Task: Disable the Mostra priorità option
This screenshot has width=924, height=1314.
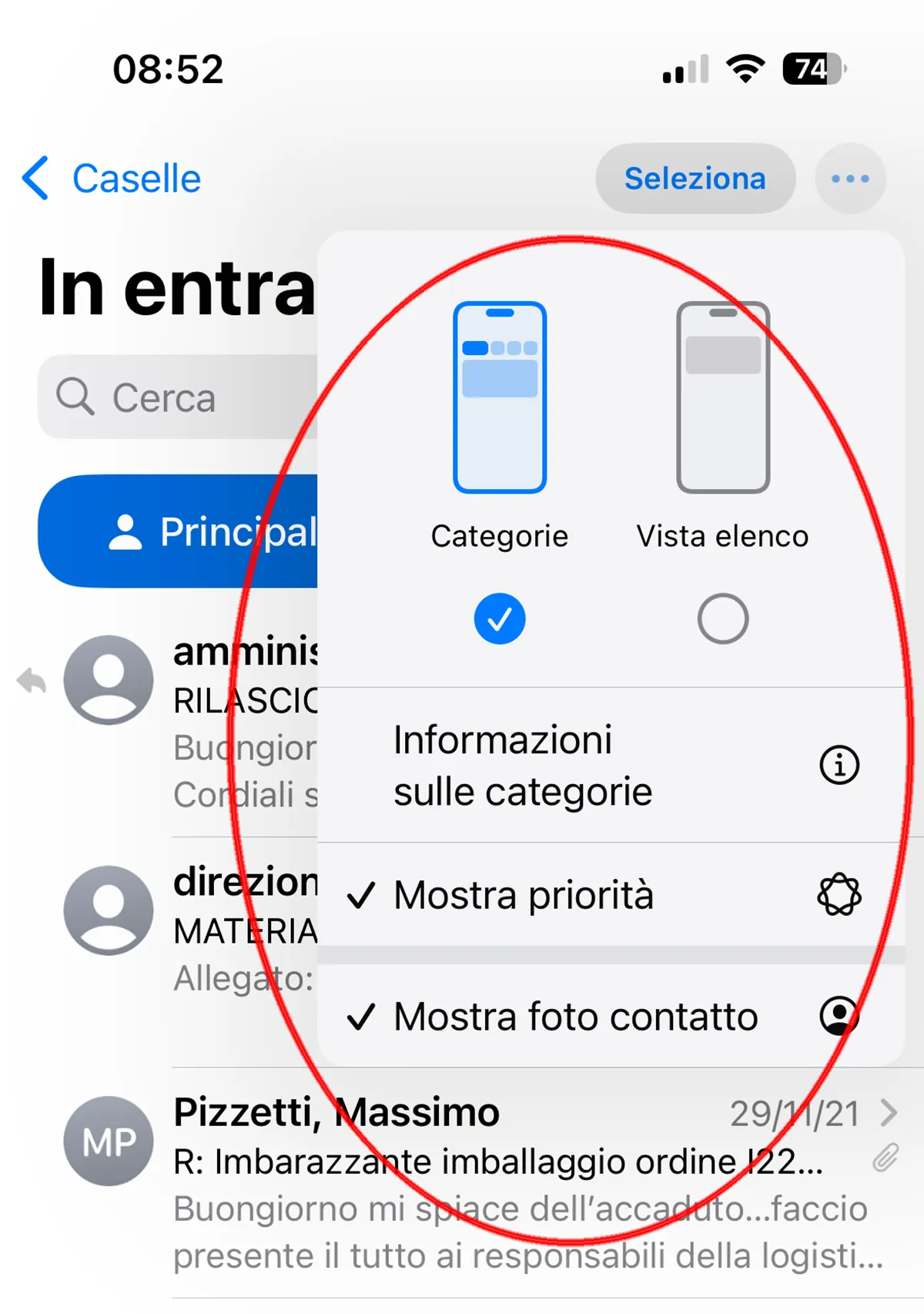Action: pos(524,894)
